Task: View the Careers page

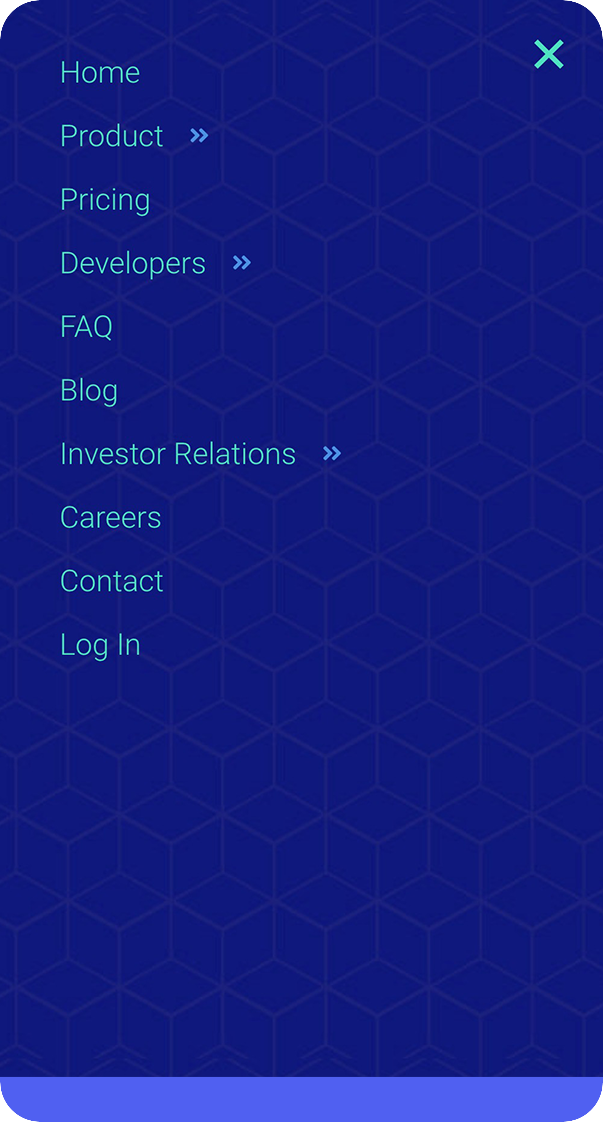Action: (111, 517)
